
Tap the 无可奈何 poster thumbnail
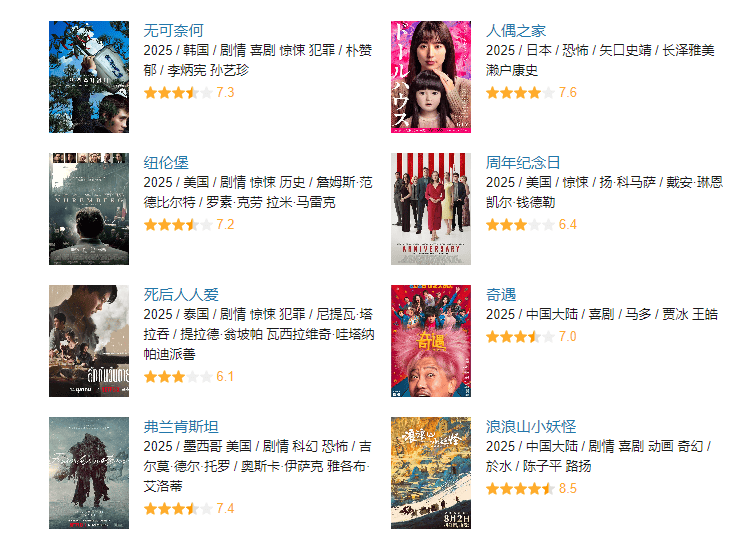click(x=89, y=77)
